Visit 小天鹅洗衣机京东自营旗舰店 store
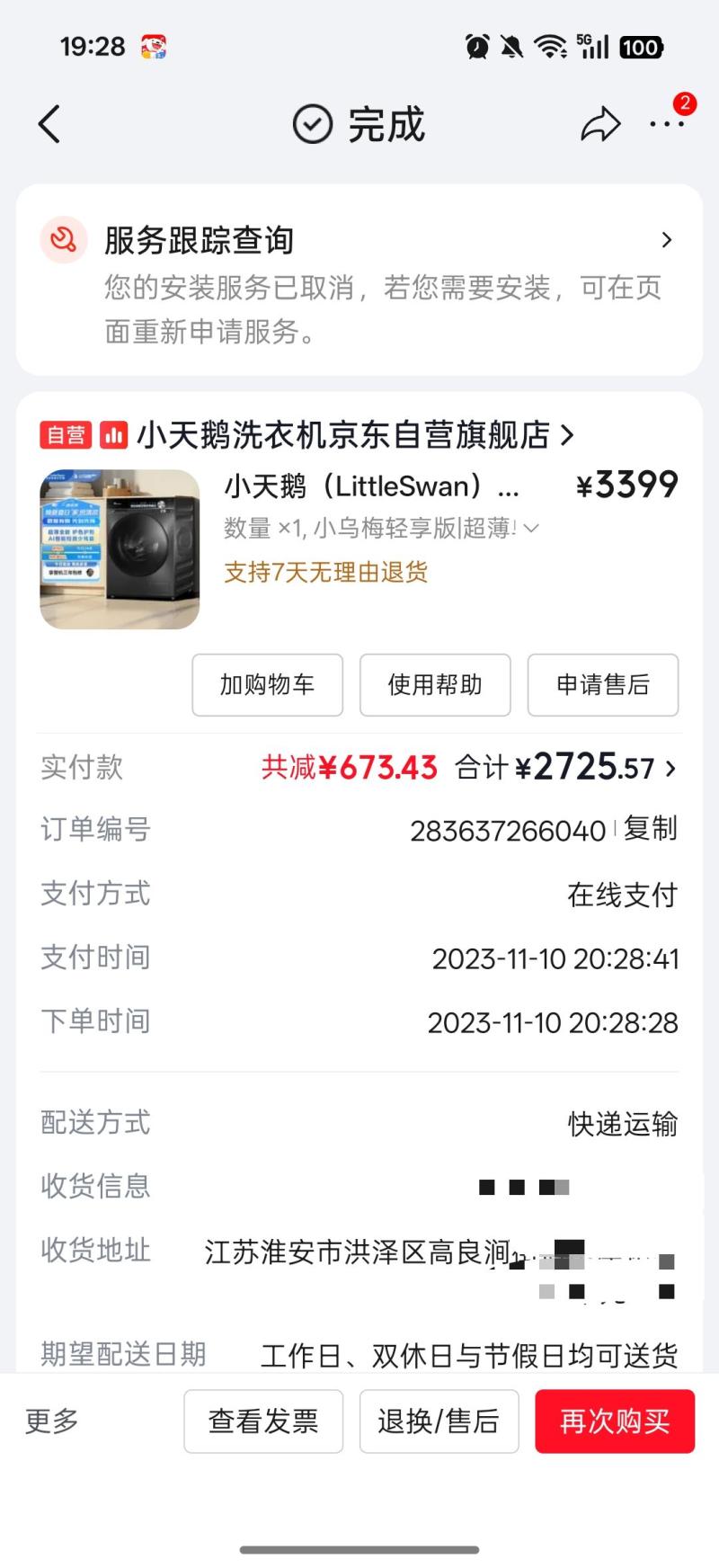719x1568 pixels. click(351, 435)
